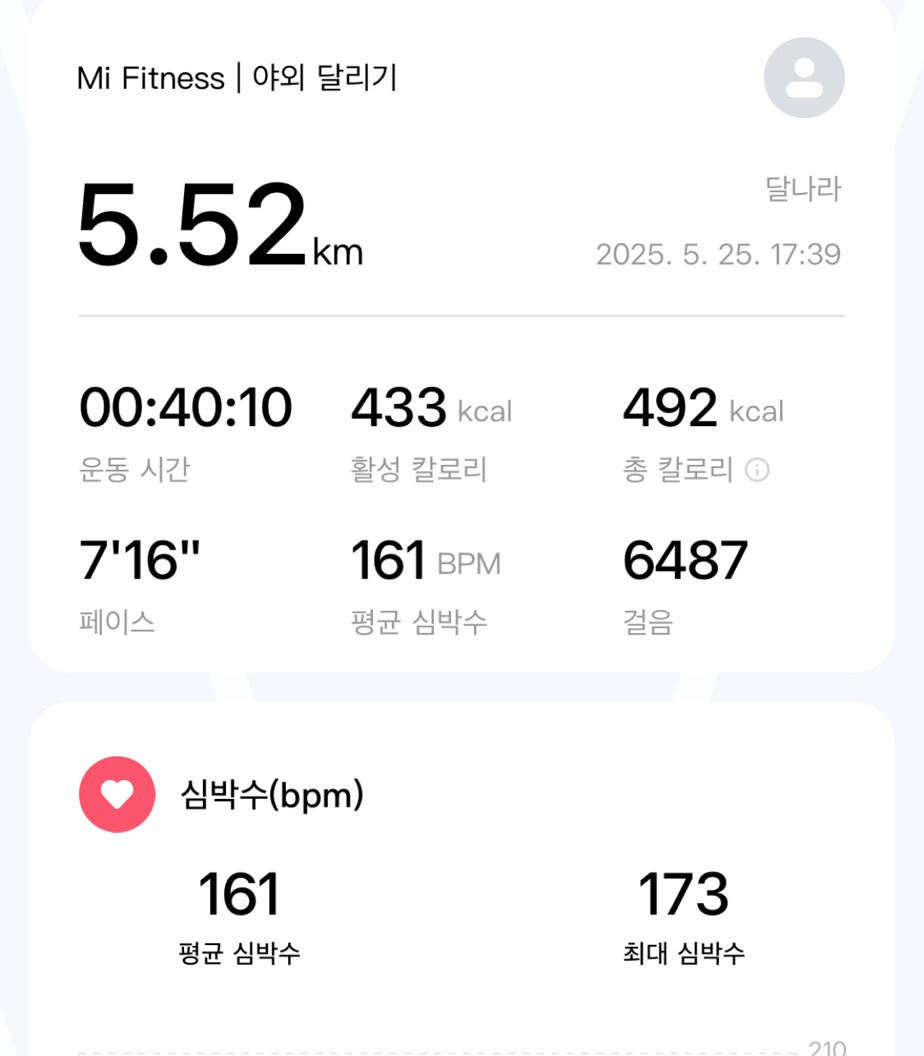Tap the 심박수(bpm) section header
Screen dimensions: 924x1056
(x=270, y=795)
